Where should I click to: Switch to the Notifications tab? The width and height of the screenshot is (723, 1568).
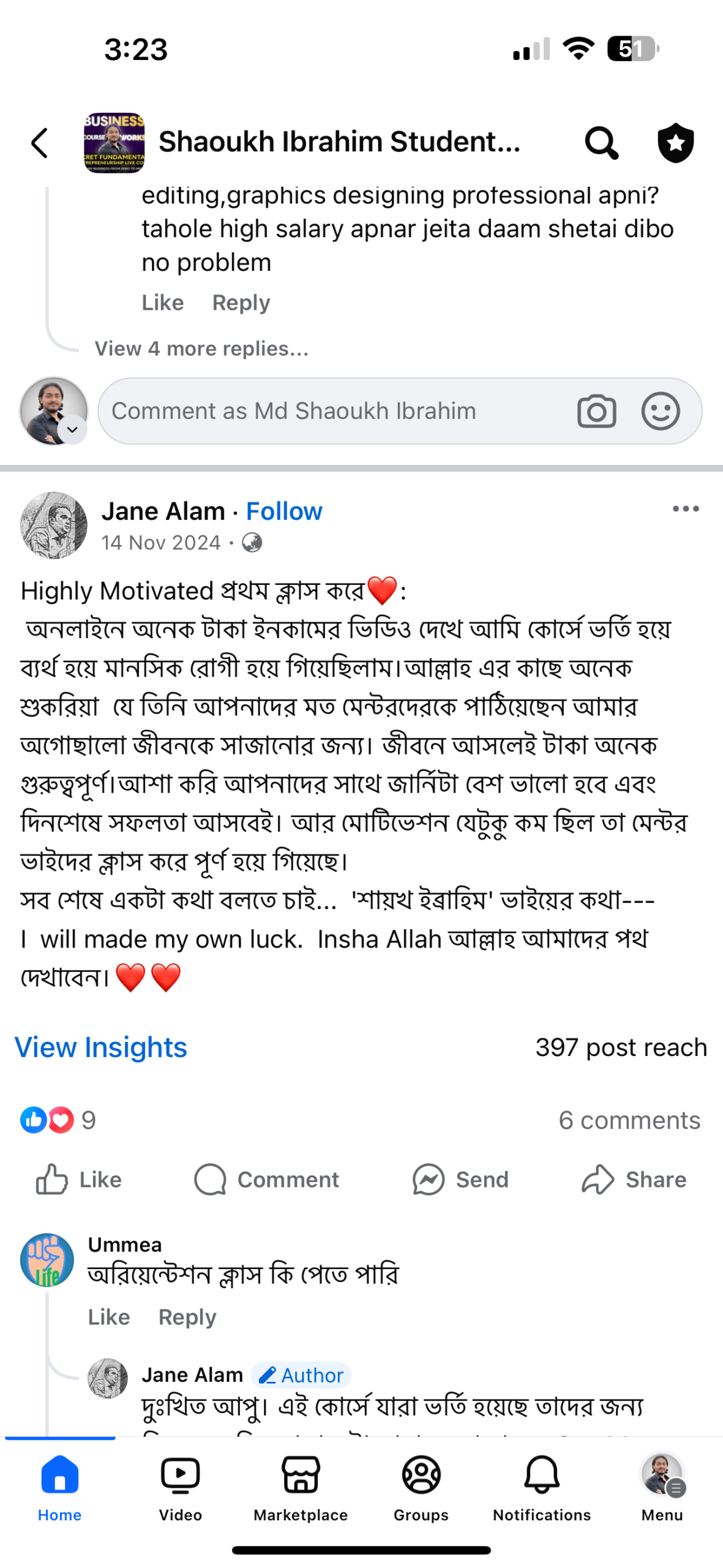[x=542, y=1485]
